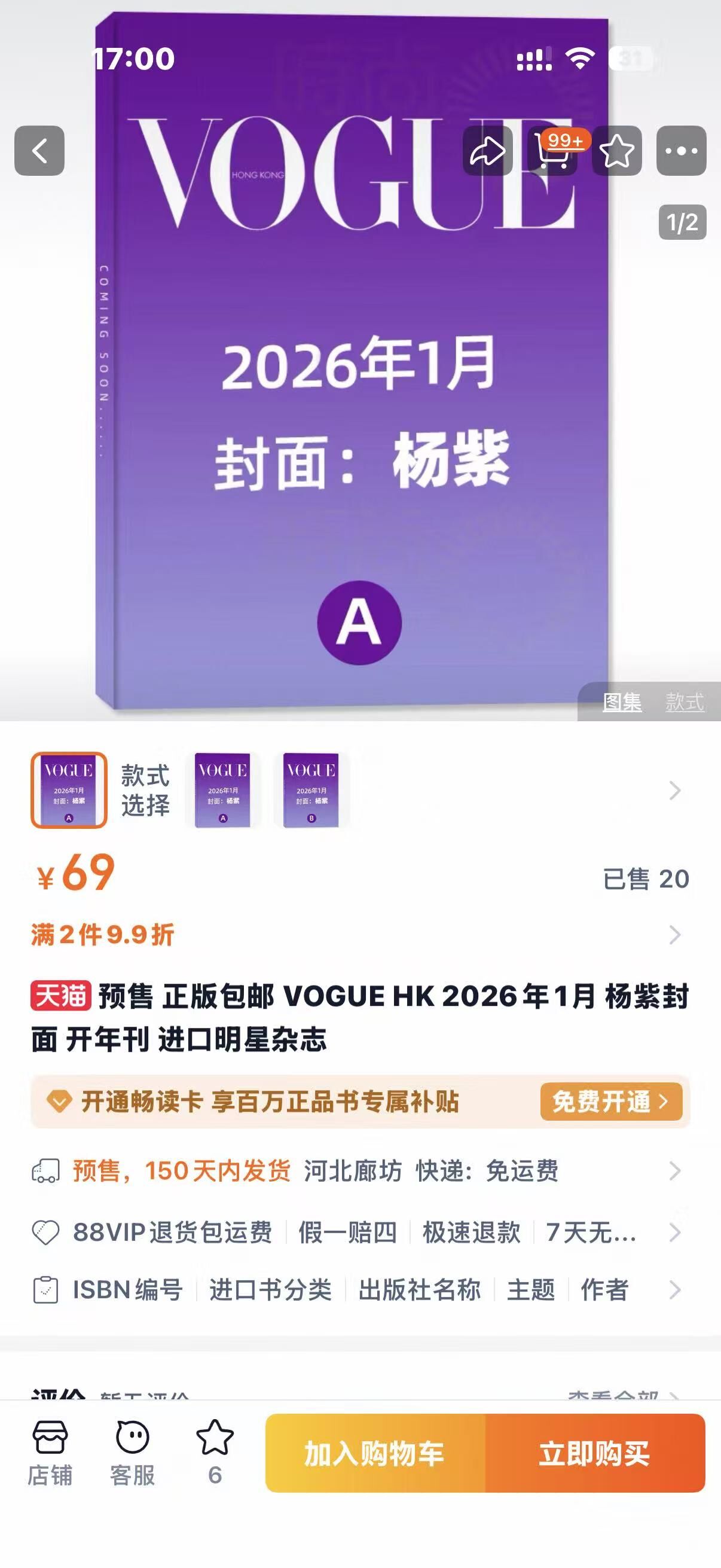Expand the 款式选择 style options chevron
Image resolution: width=721 pixels, height=1568 pixels.
click(x=674, y=790)
